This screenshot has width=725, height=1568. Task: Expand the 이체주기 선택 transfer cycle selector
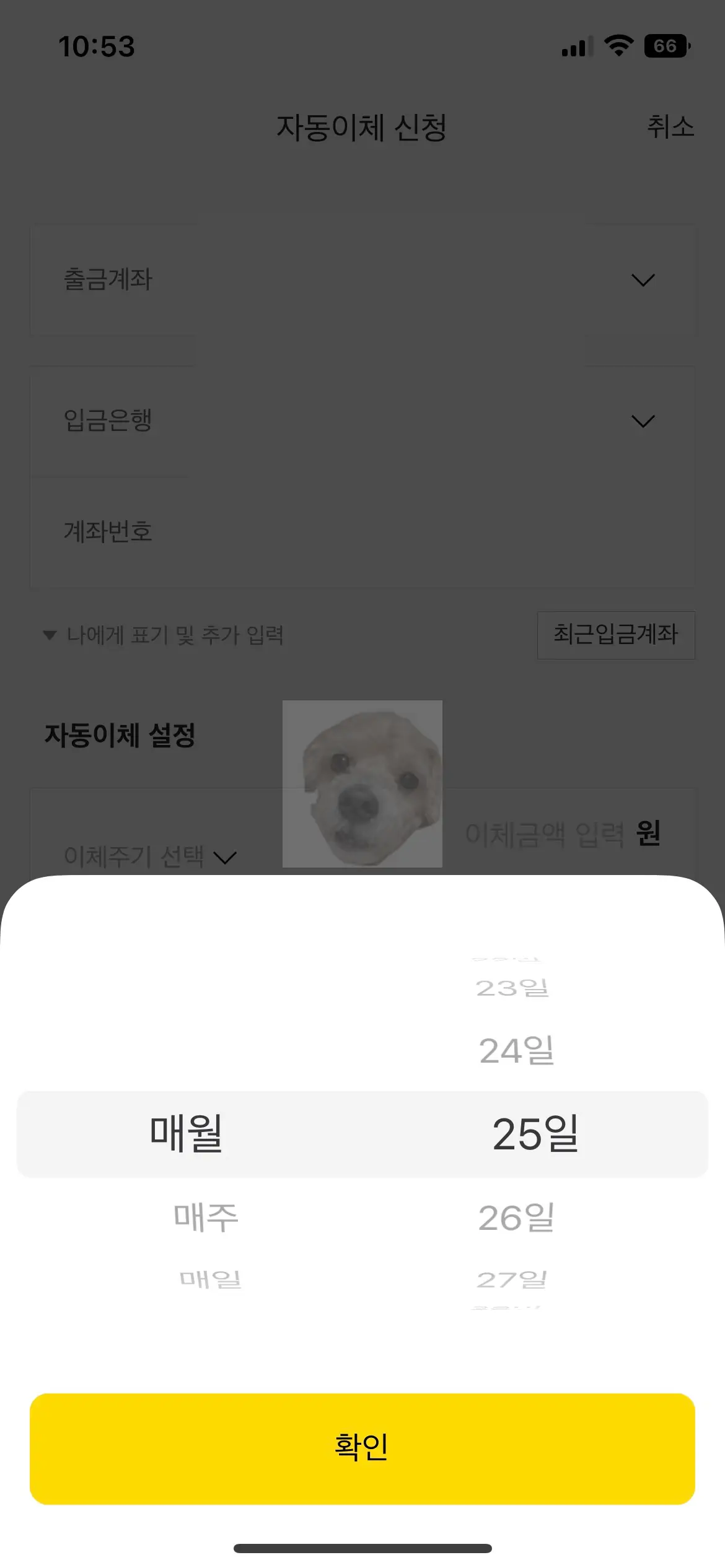(x=147, y=856)
